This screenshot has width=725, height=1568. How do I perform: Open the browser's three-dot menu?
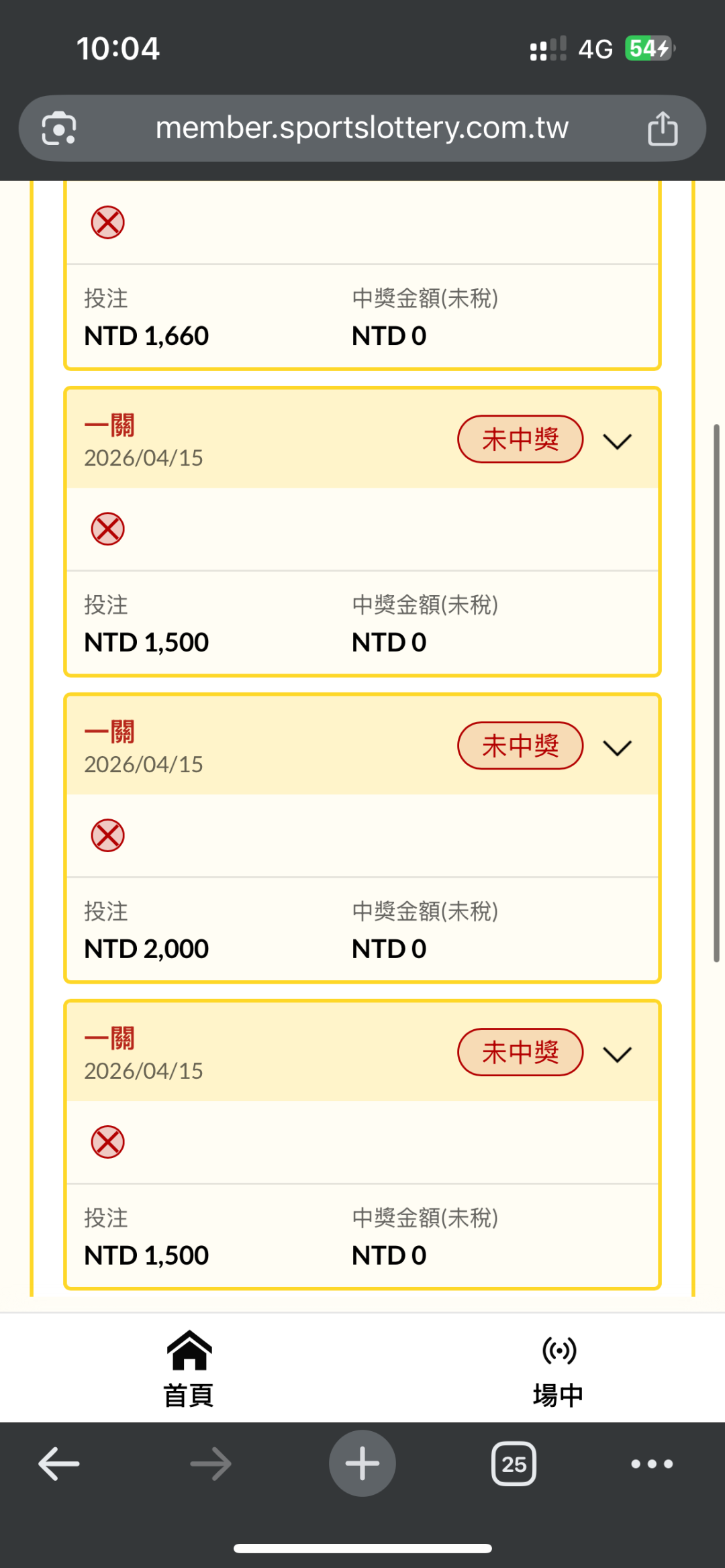coord(651,1463)
